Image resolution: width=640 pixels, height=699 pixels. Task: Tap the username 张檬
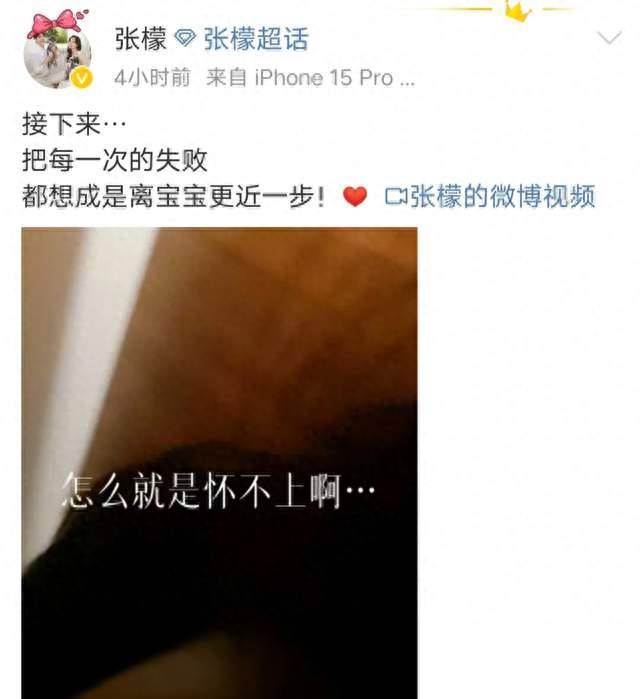click(139, 40)
